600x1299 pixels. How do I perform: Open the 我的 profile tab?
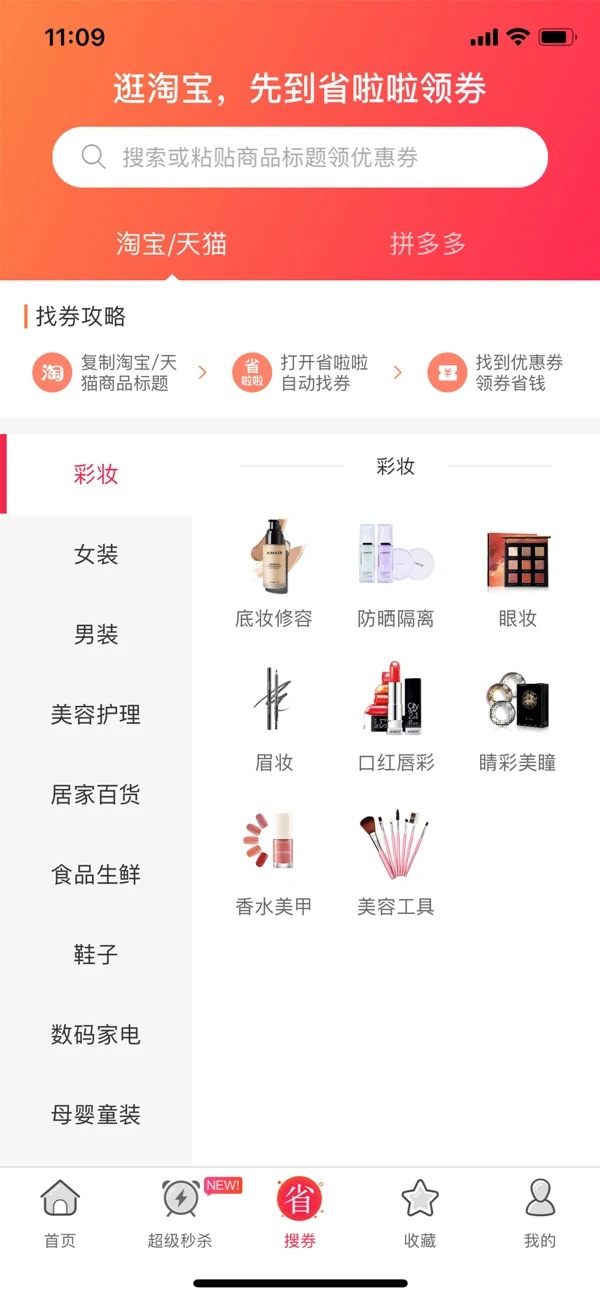[x=540, y=1214]
